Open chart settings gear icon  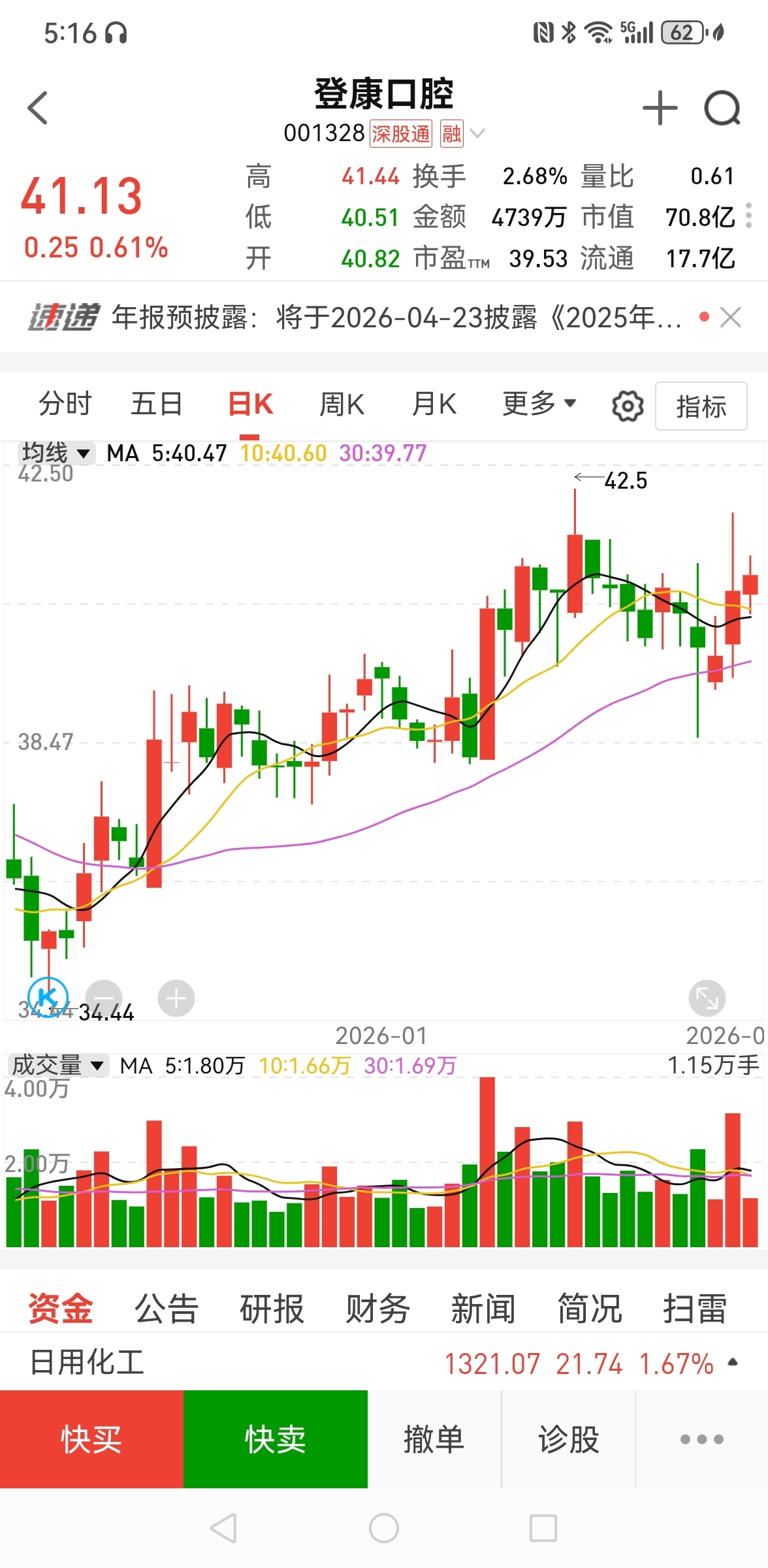click(x=628, y=406)
